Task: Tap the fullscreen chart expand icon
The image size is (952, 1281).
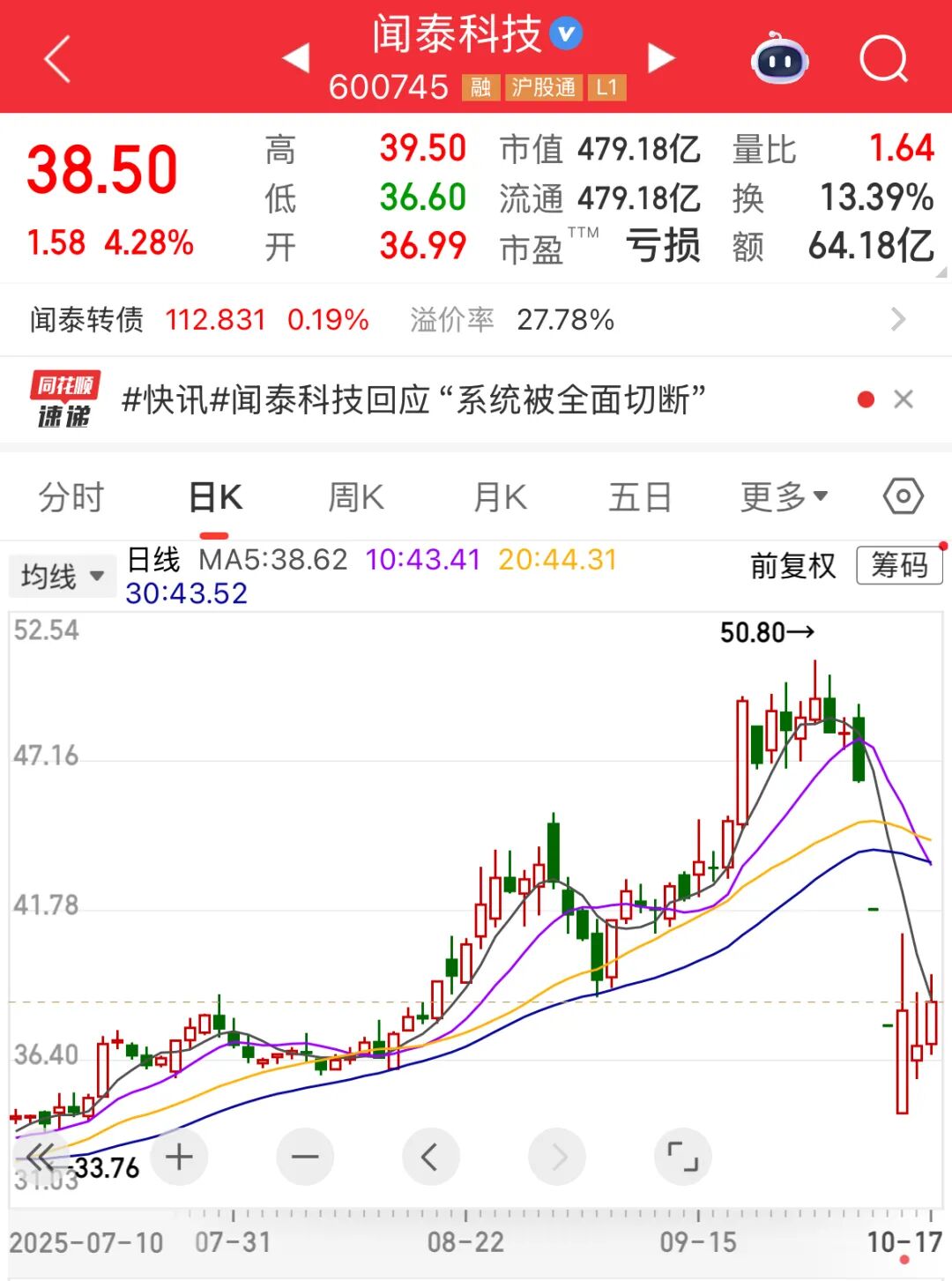Action: [x=682, y=1158]
